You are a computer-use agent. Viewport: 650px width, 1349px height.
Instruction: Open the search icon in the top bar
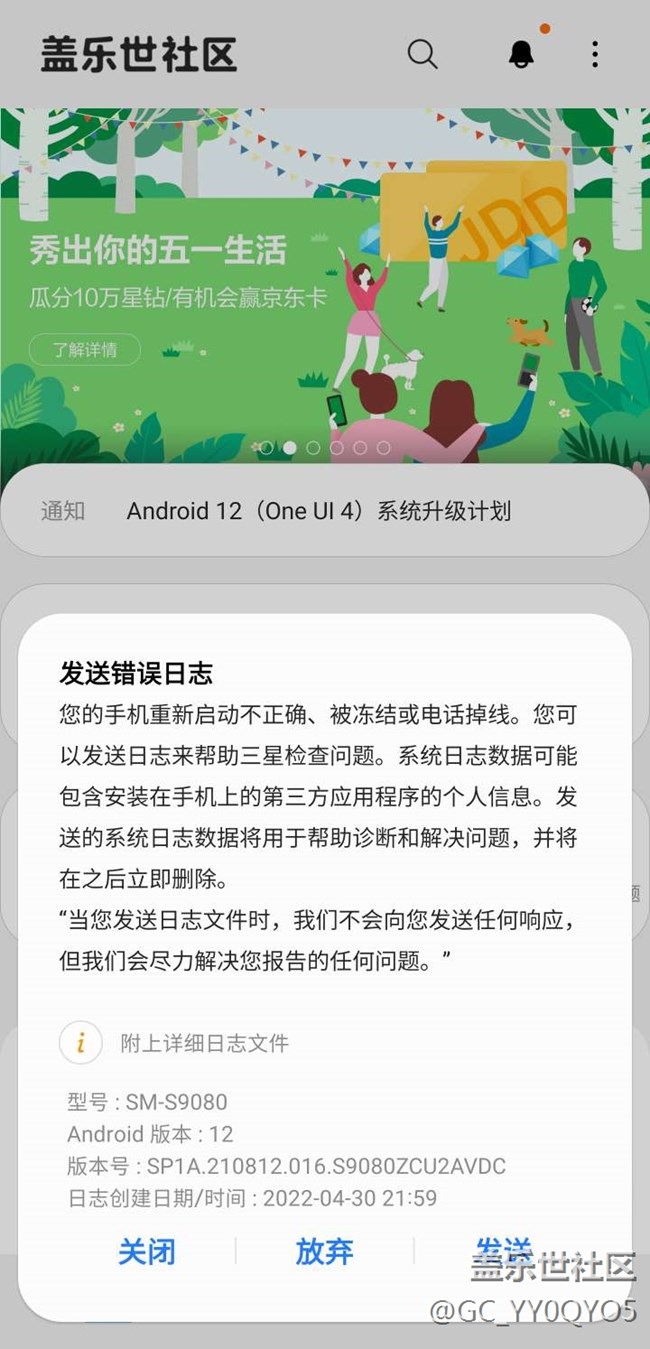tap(422, 54)
